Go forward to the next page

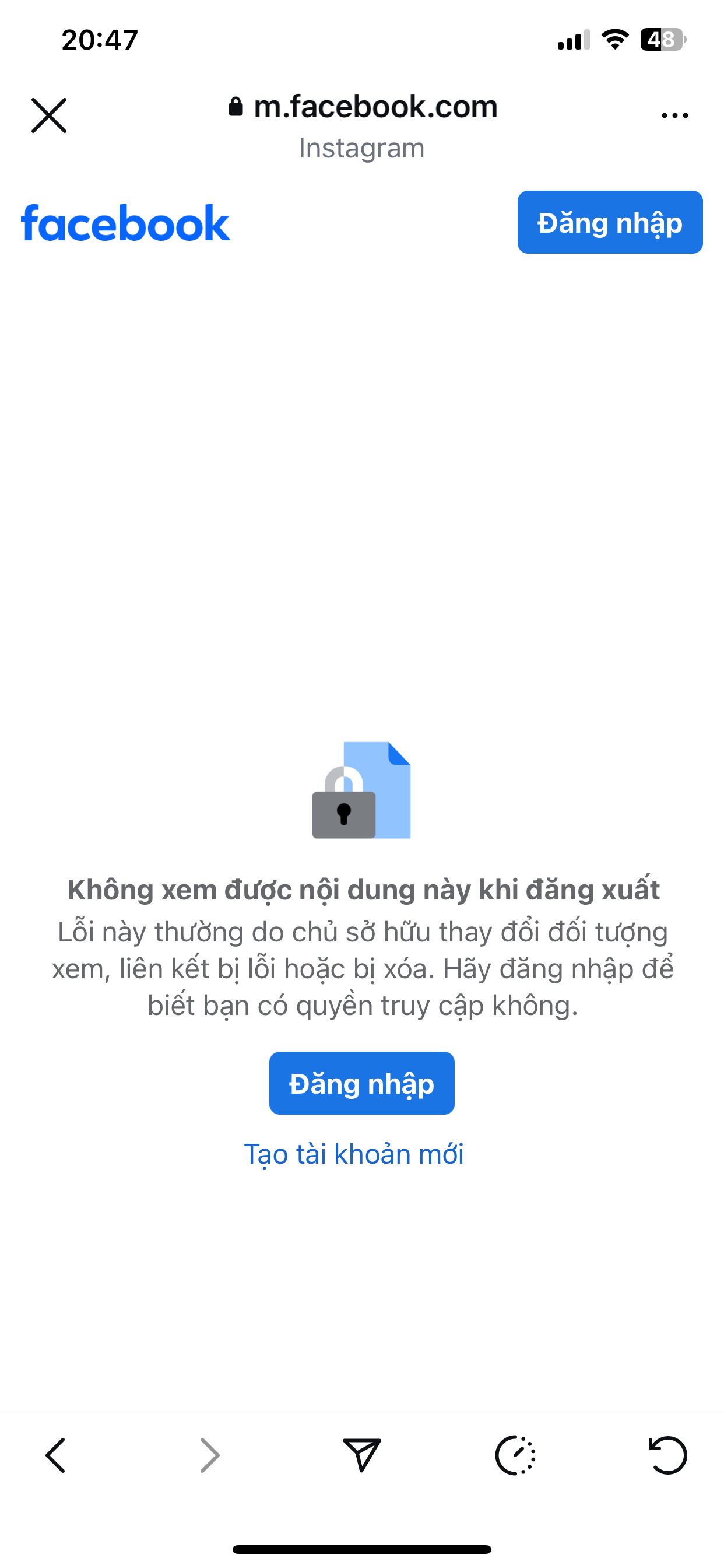click(x=209, y=1455)
